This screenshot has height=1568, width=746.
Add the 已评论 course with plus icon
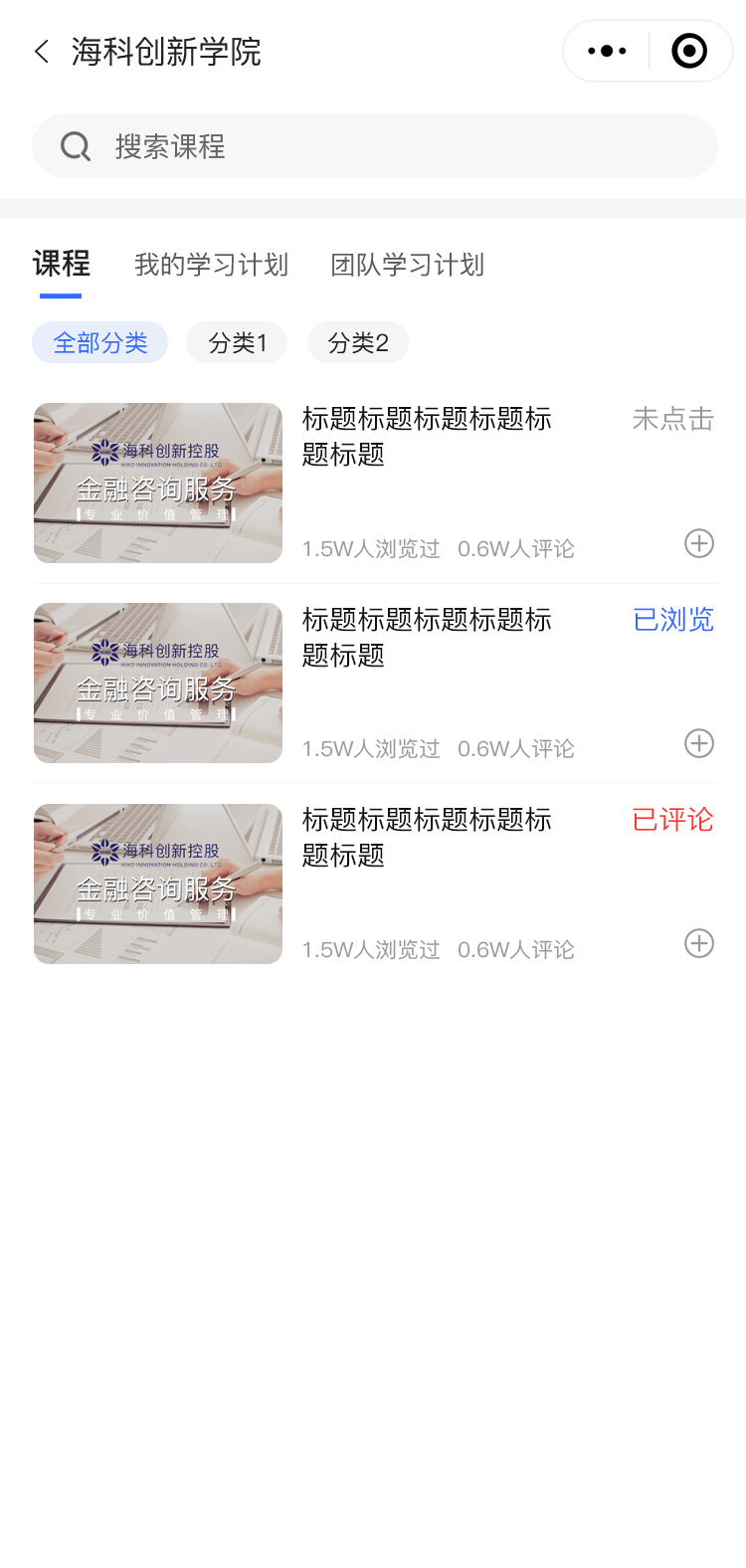[x=699, y=943]
